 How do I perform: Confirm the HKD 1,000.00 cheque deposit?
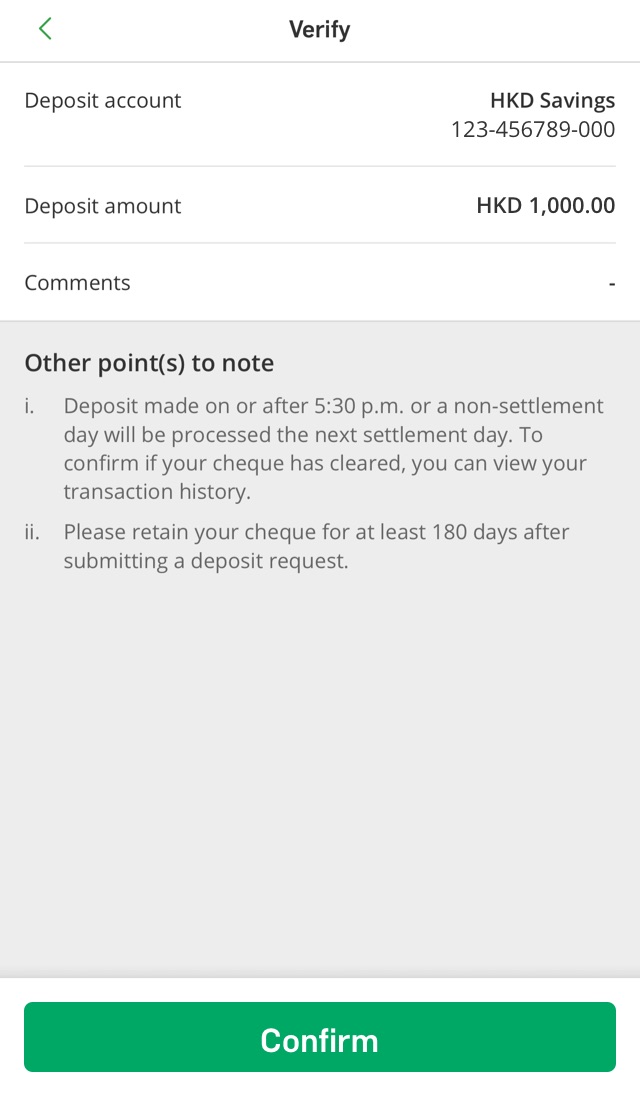[x=320, y=1037]
